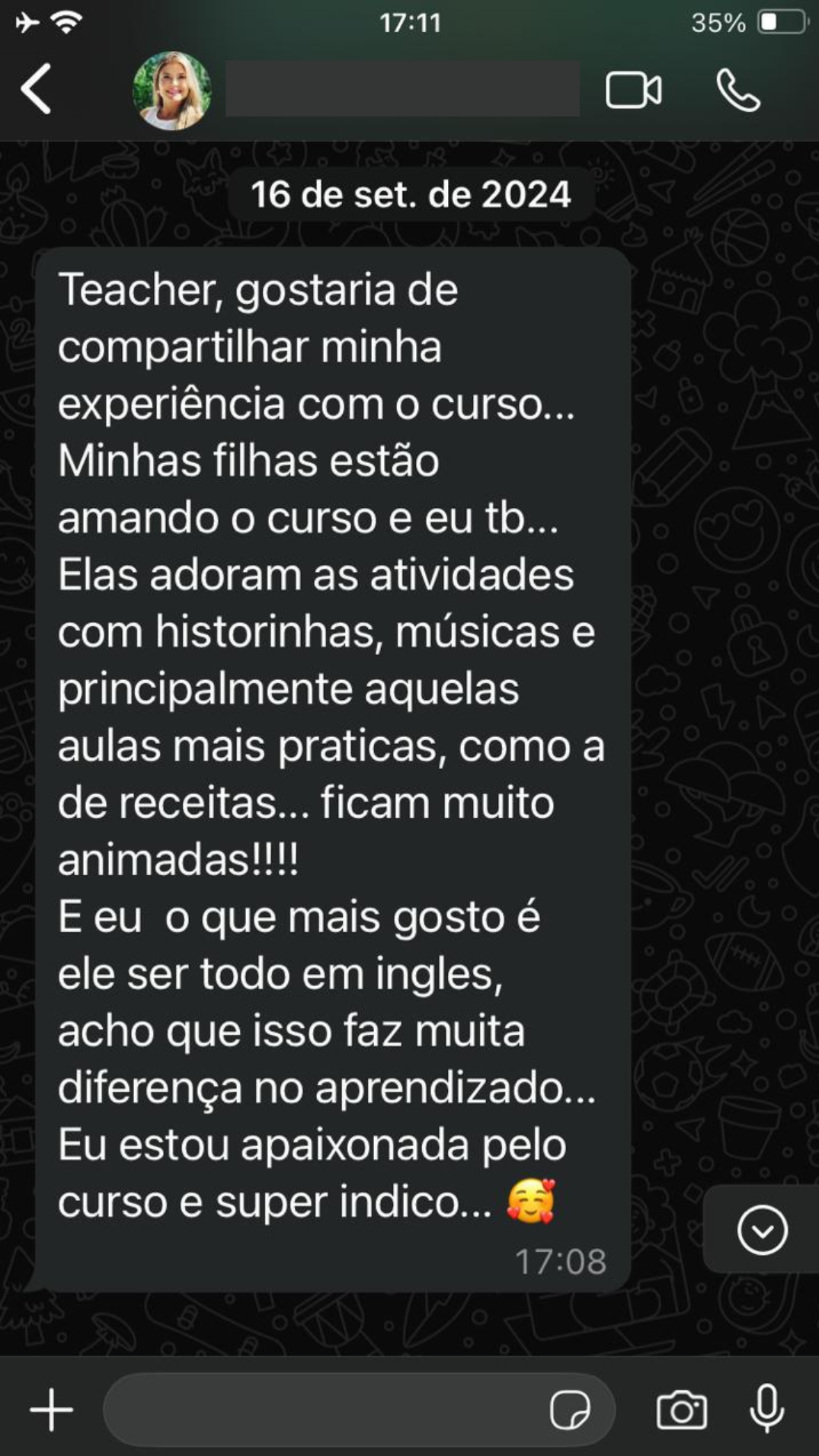
Task: Go back to the chat list
Action: click(36, 89)
